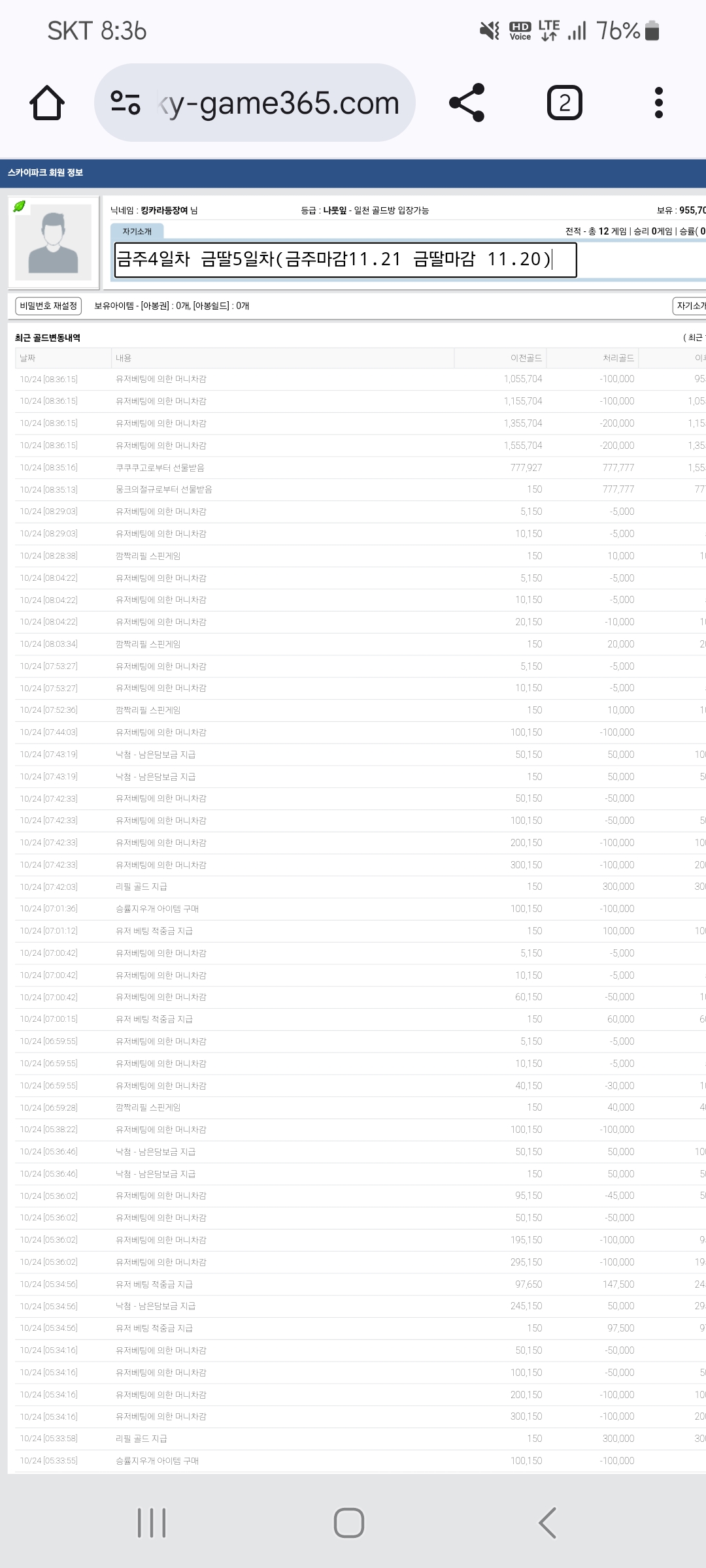This screenshot has width=706, height=1568.
Task: Open the browser overflow menu
Action: click(x=659, y=103)
